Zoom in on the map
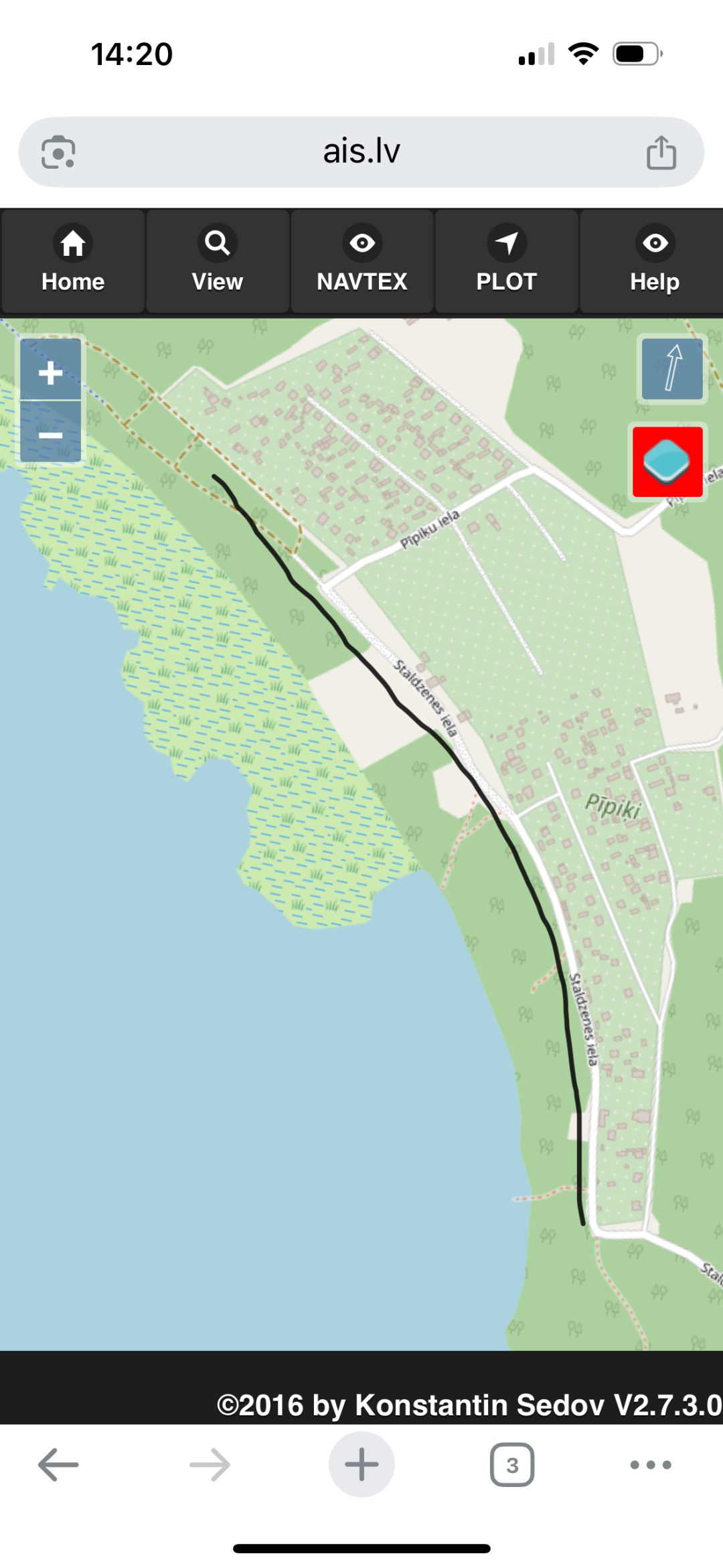723x1568 pixels. click(x=50, y=370)
